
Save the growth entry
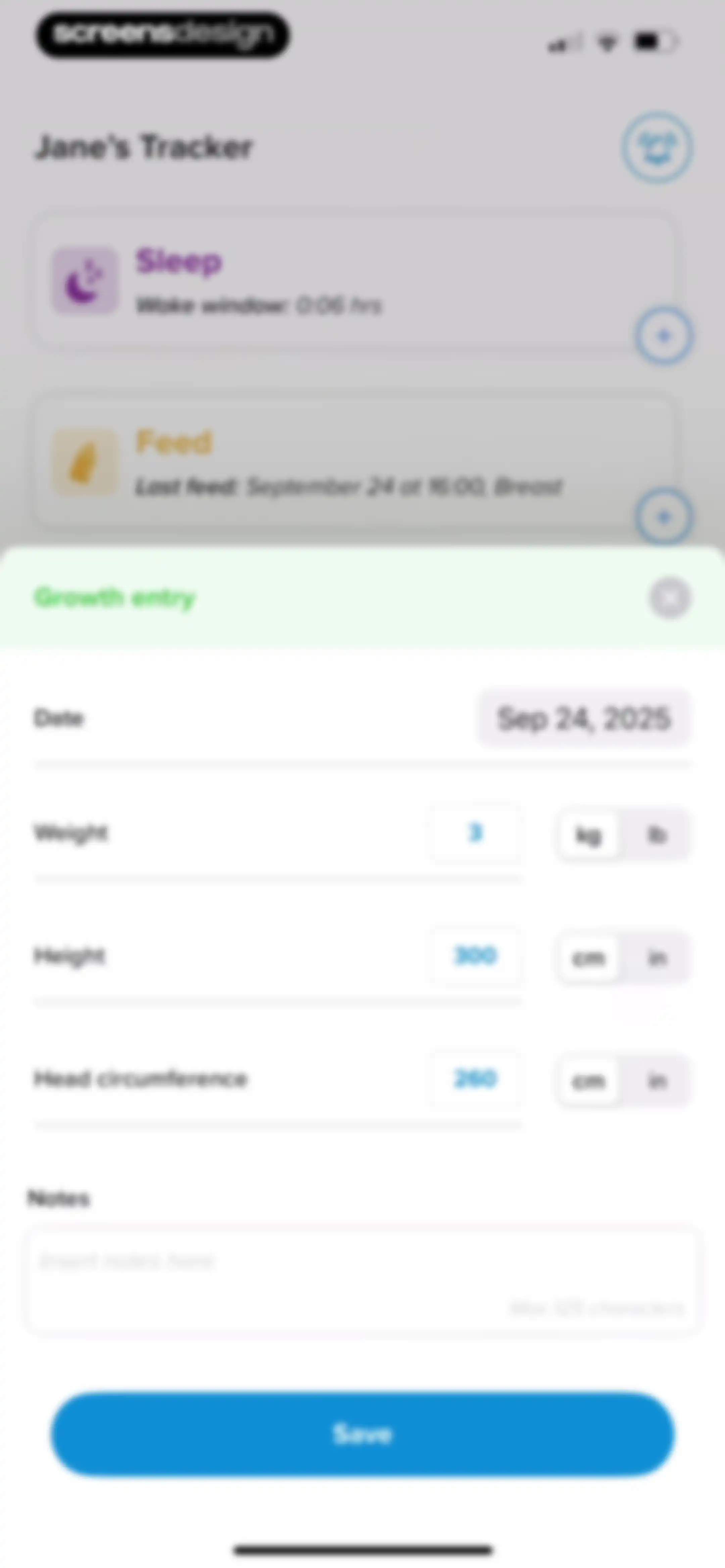[x=363, y=1434]
